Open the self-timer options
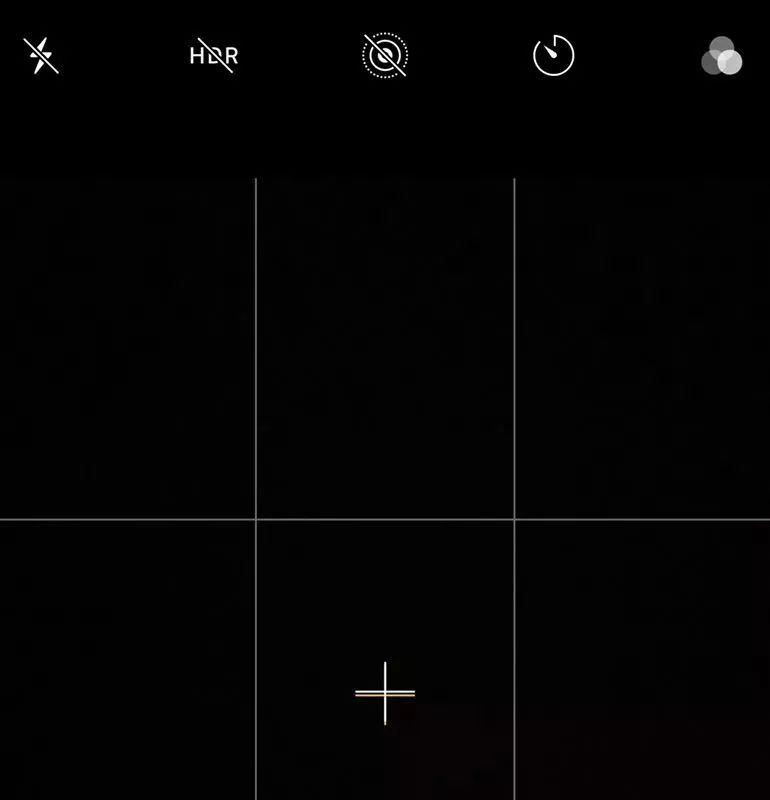 click(x=554, y=56)
